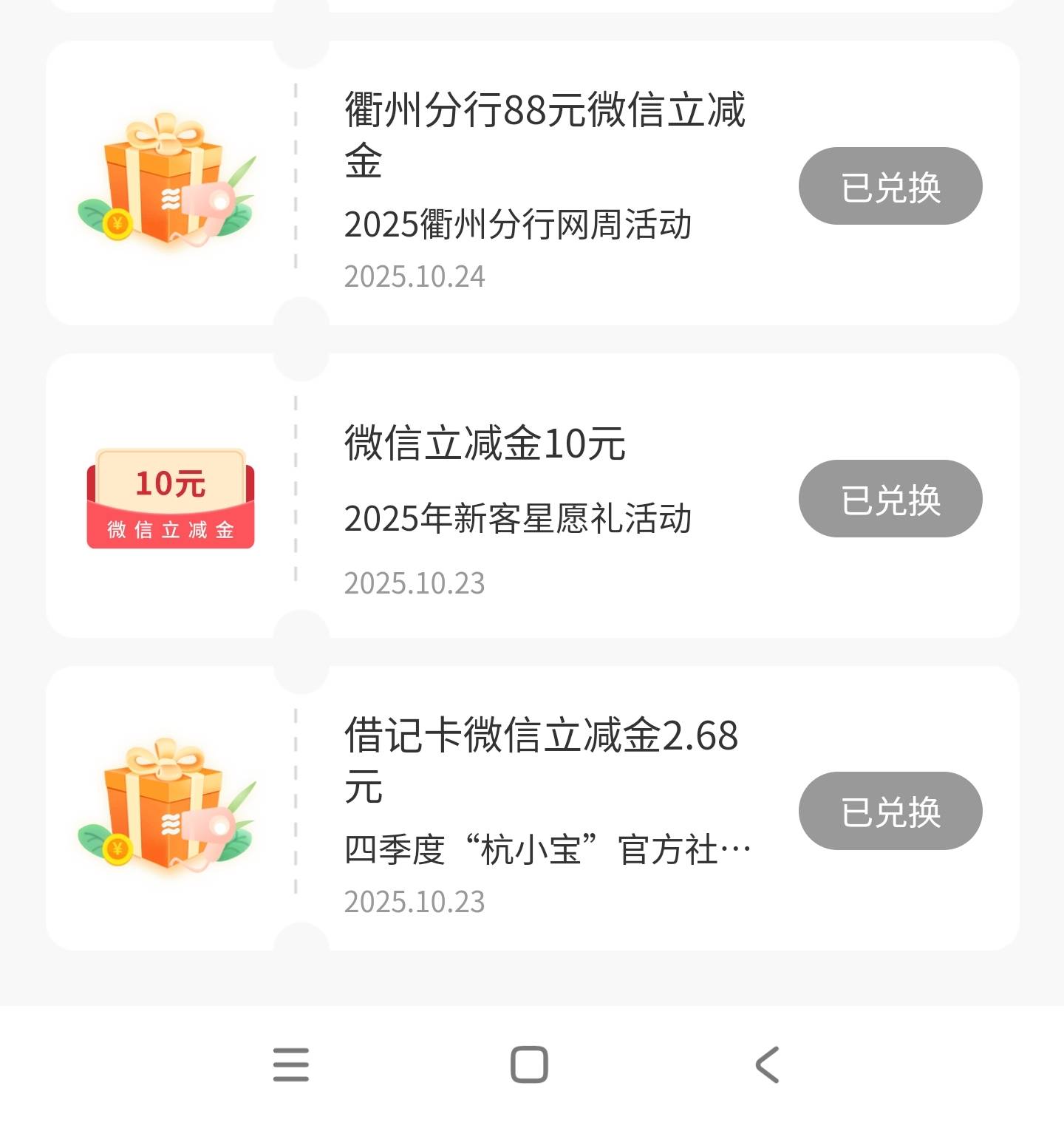The width and height of the screenshot is (1064, 1128).
Task: Go back with the system back button
Action: pos(767,1064)
